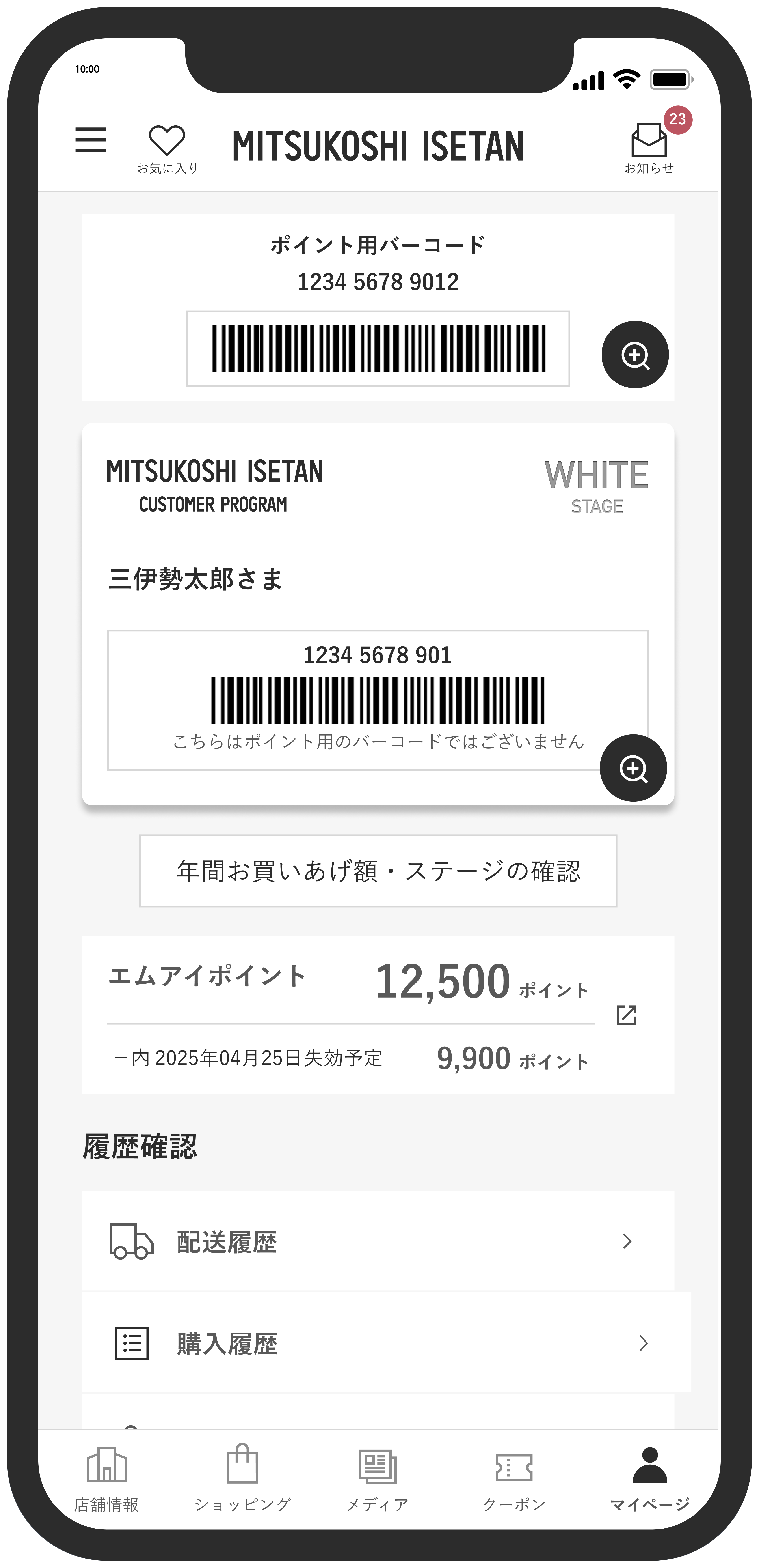Open エムアイポイント details external link
Screen dimensions: 759x1568
[626, 1015]
